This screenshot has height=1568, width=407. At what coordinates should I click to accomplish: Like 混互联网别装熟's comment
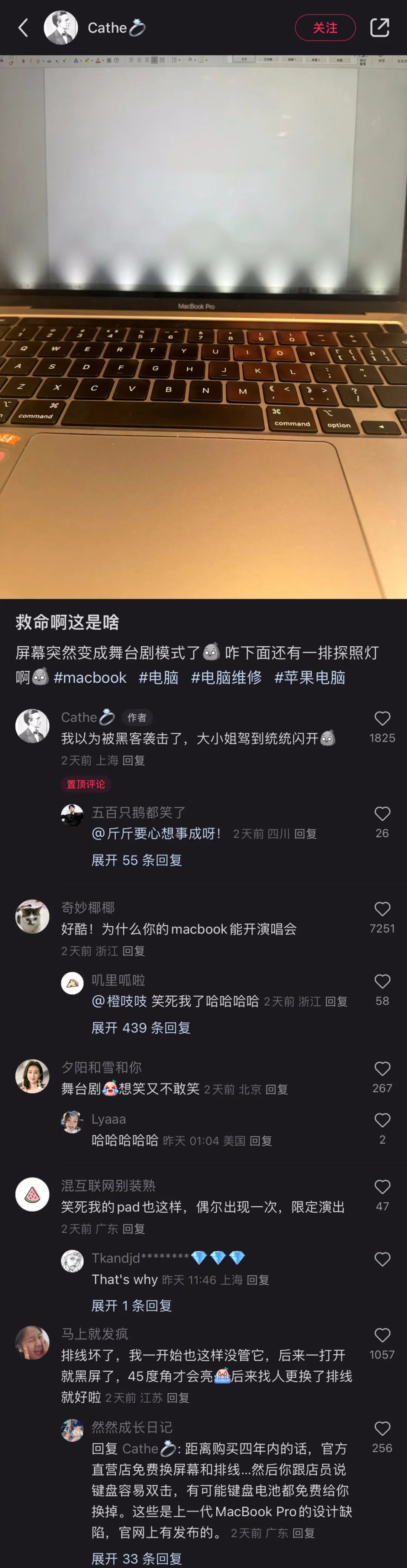pyautogui.click(x=382, y=1187)
